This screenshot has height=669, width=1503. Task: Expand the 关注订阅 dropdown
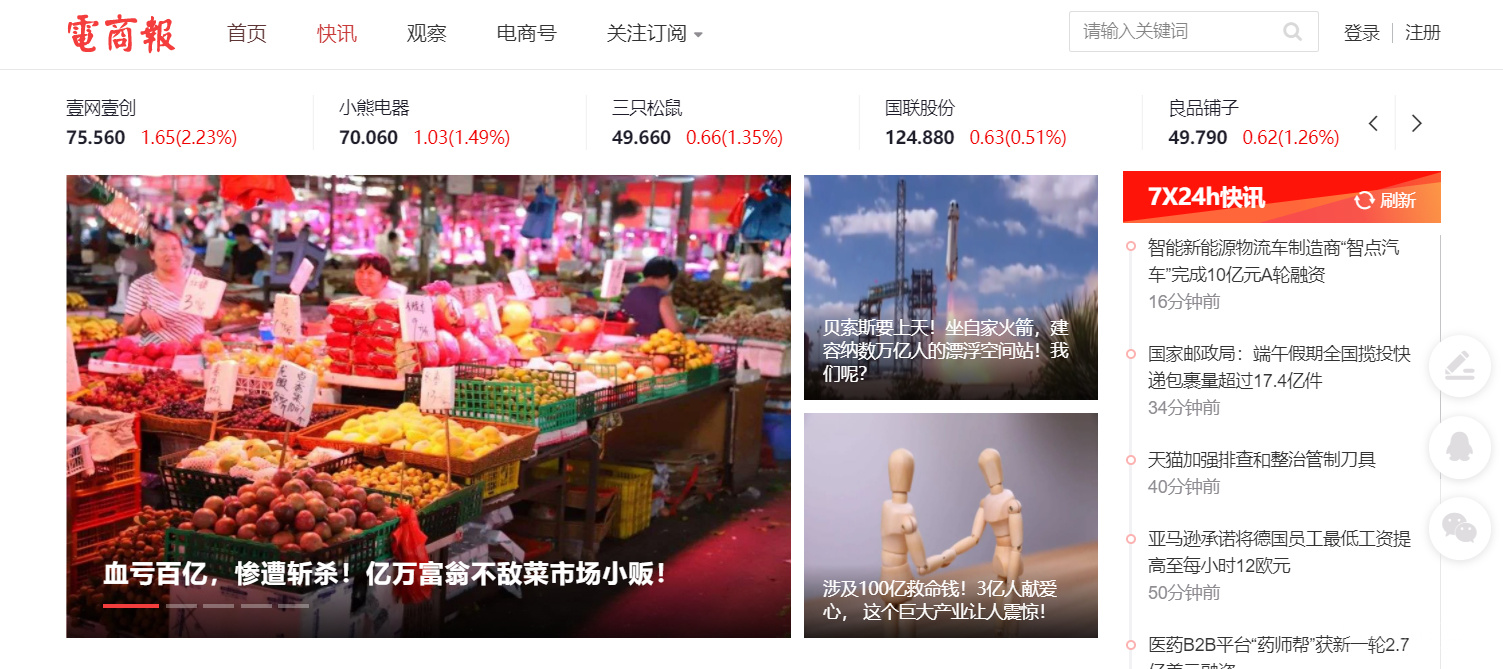click(x=654, y=33)
